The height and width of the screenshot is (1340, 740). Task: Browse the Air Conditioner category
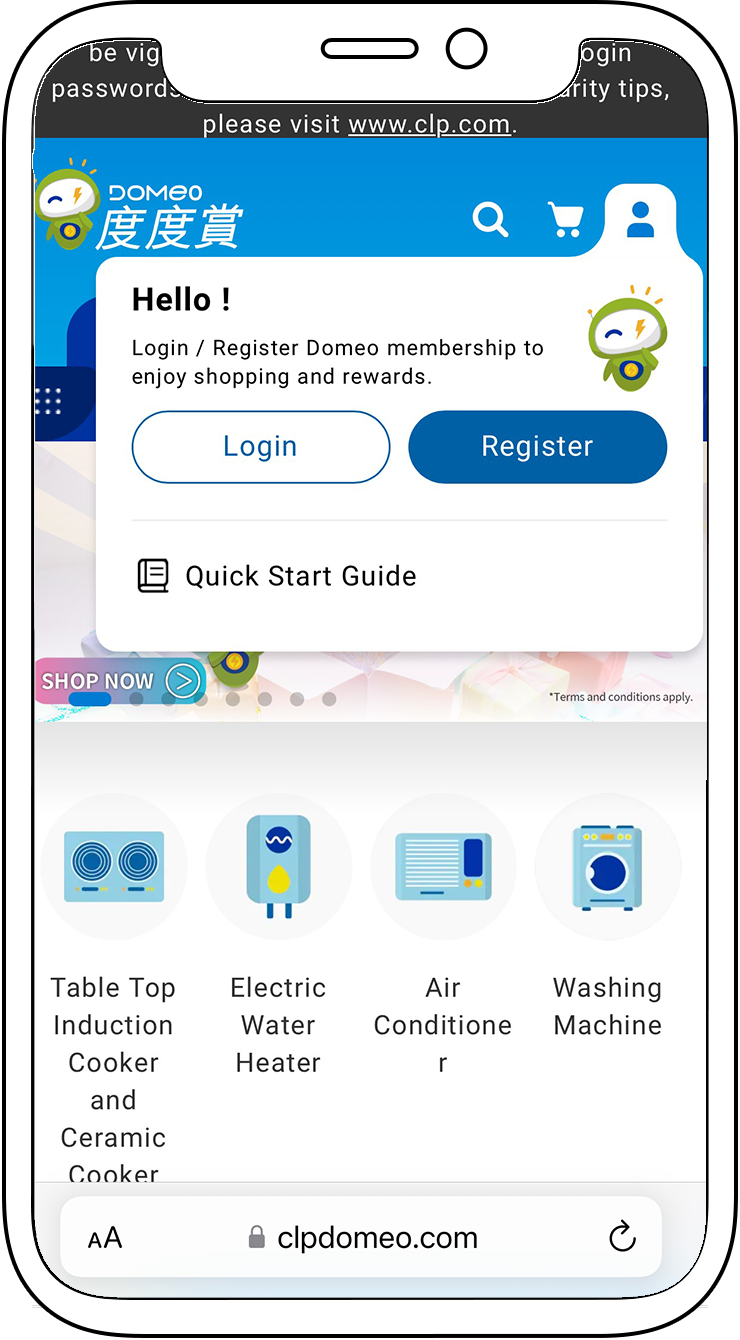[443, 866]
